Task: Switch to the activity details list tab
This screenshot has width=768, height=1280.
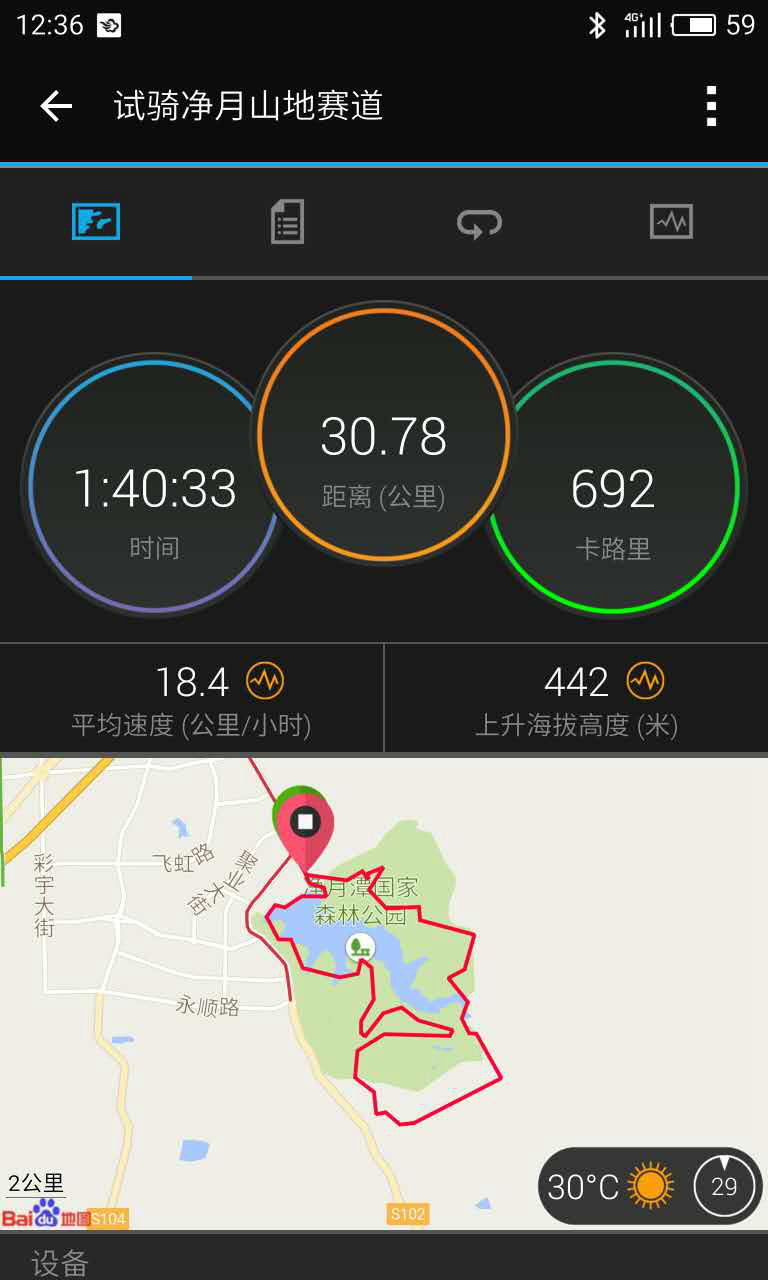Action: click(x=287, y=221)
